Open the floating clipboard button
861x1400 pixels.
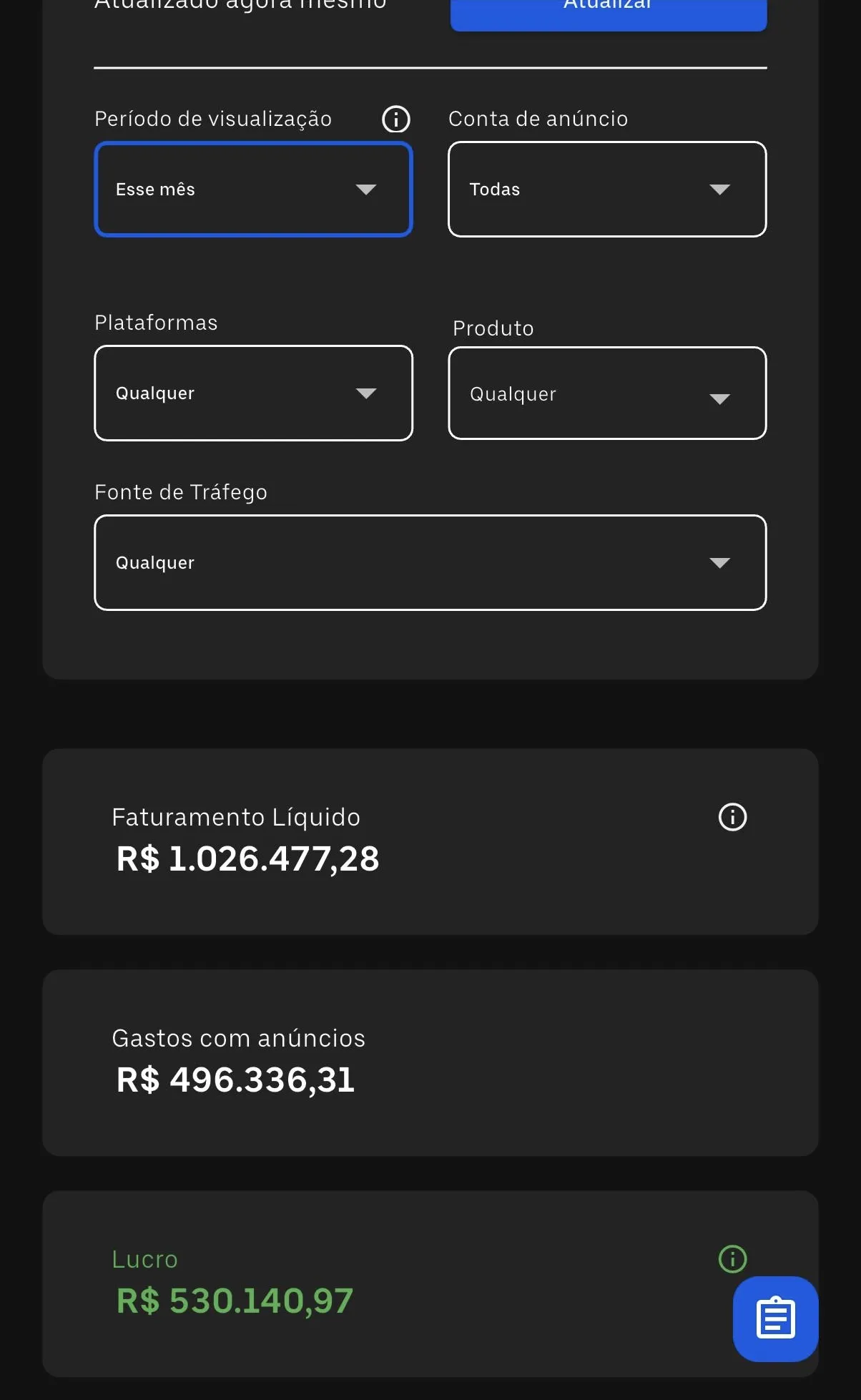(775, 1318)
